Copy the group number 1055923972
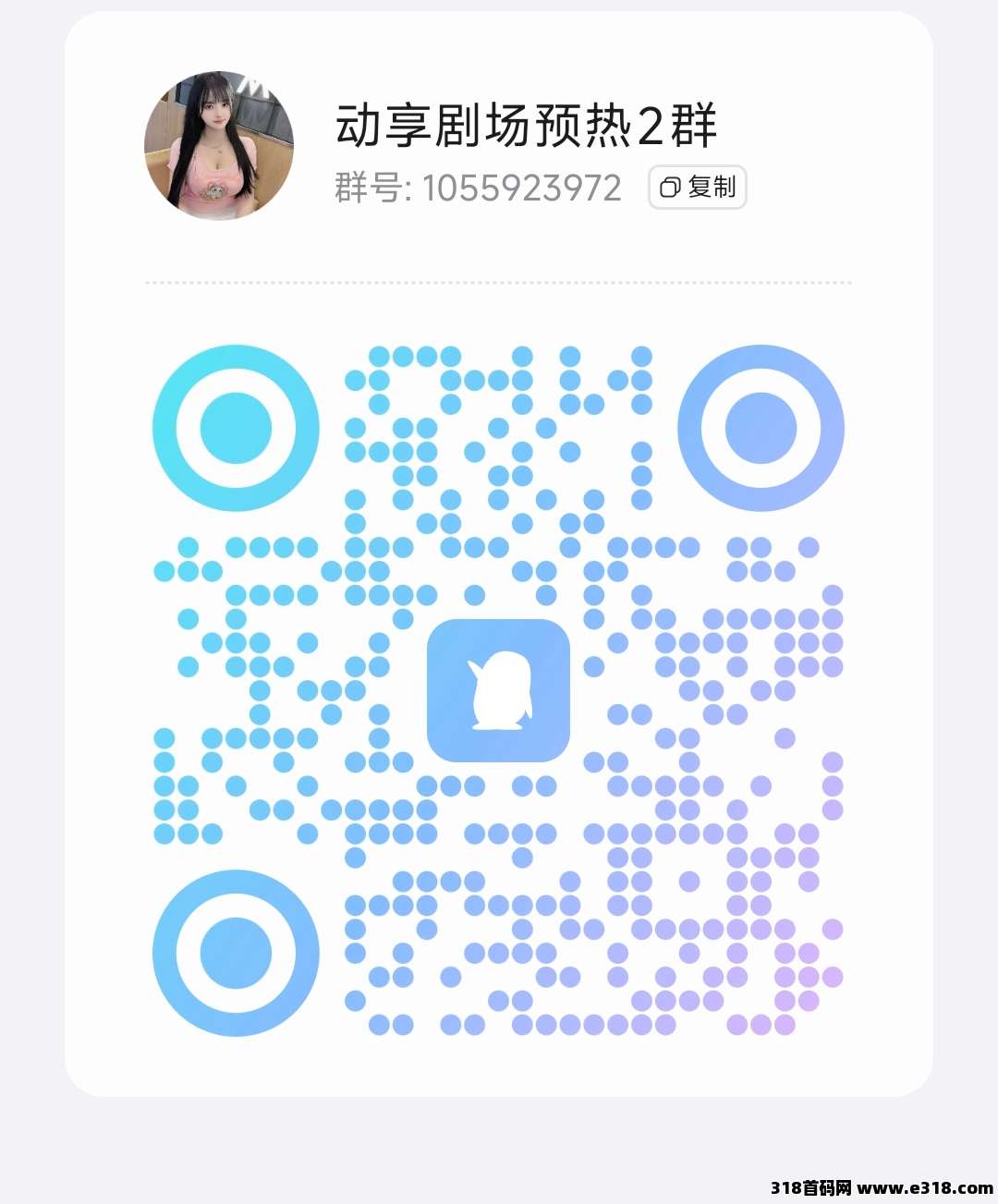998x1204 pixels. coord(698,188)
